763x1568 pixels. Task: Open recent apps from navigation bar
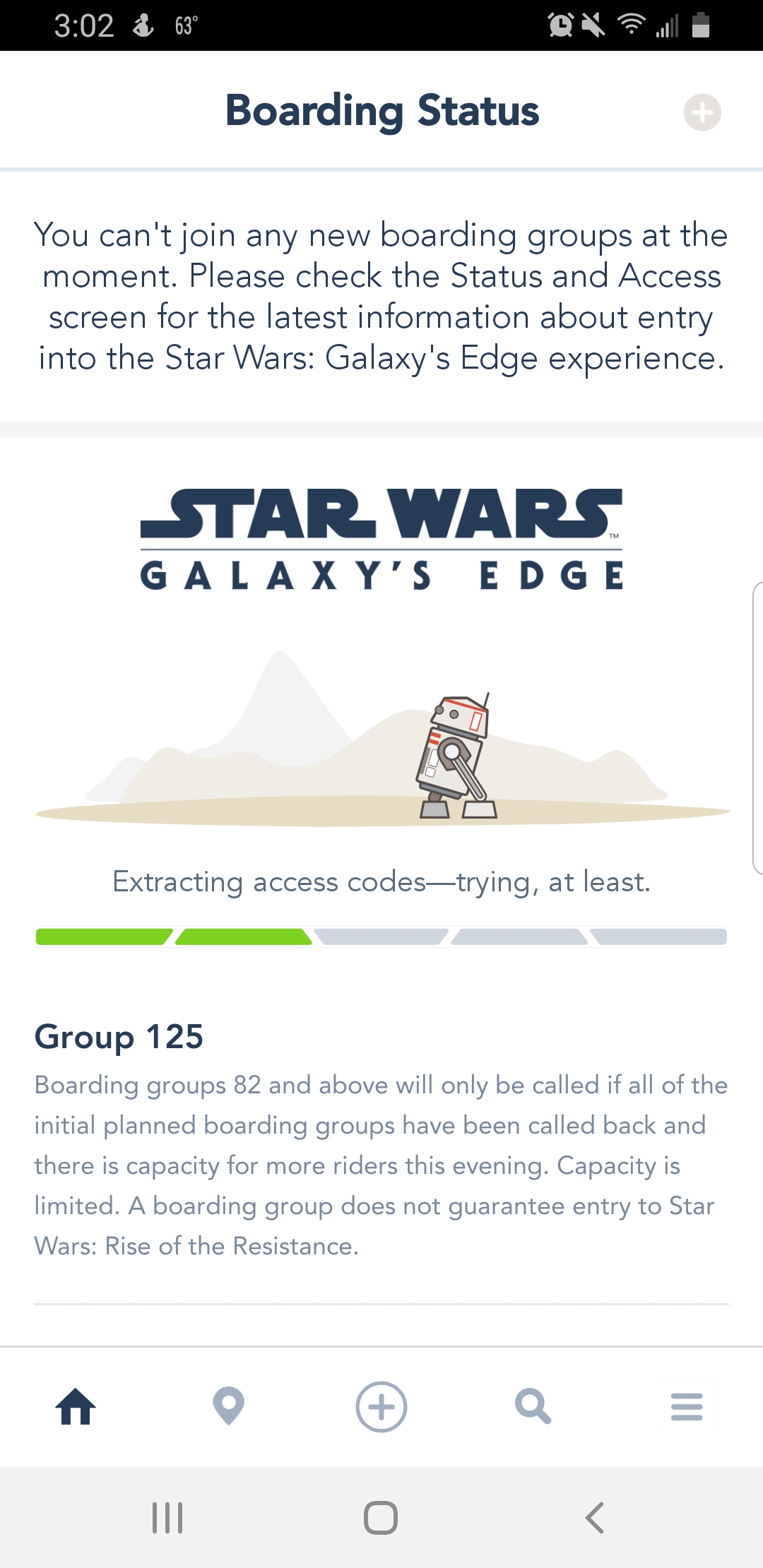(167, 1517)
